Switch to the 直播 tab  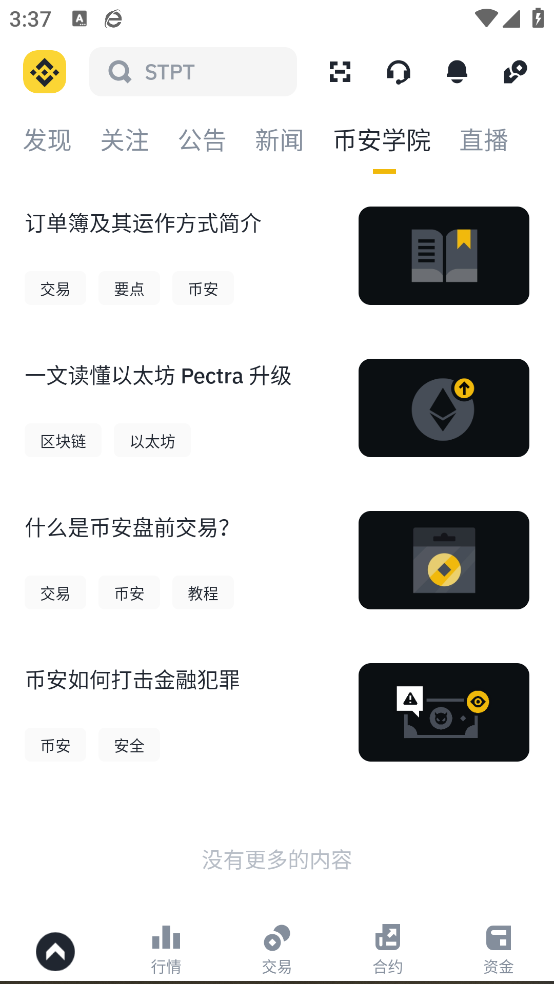click(x=484, y=140)
